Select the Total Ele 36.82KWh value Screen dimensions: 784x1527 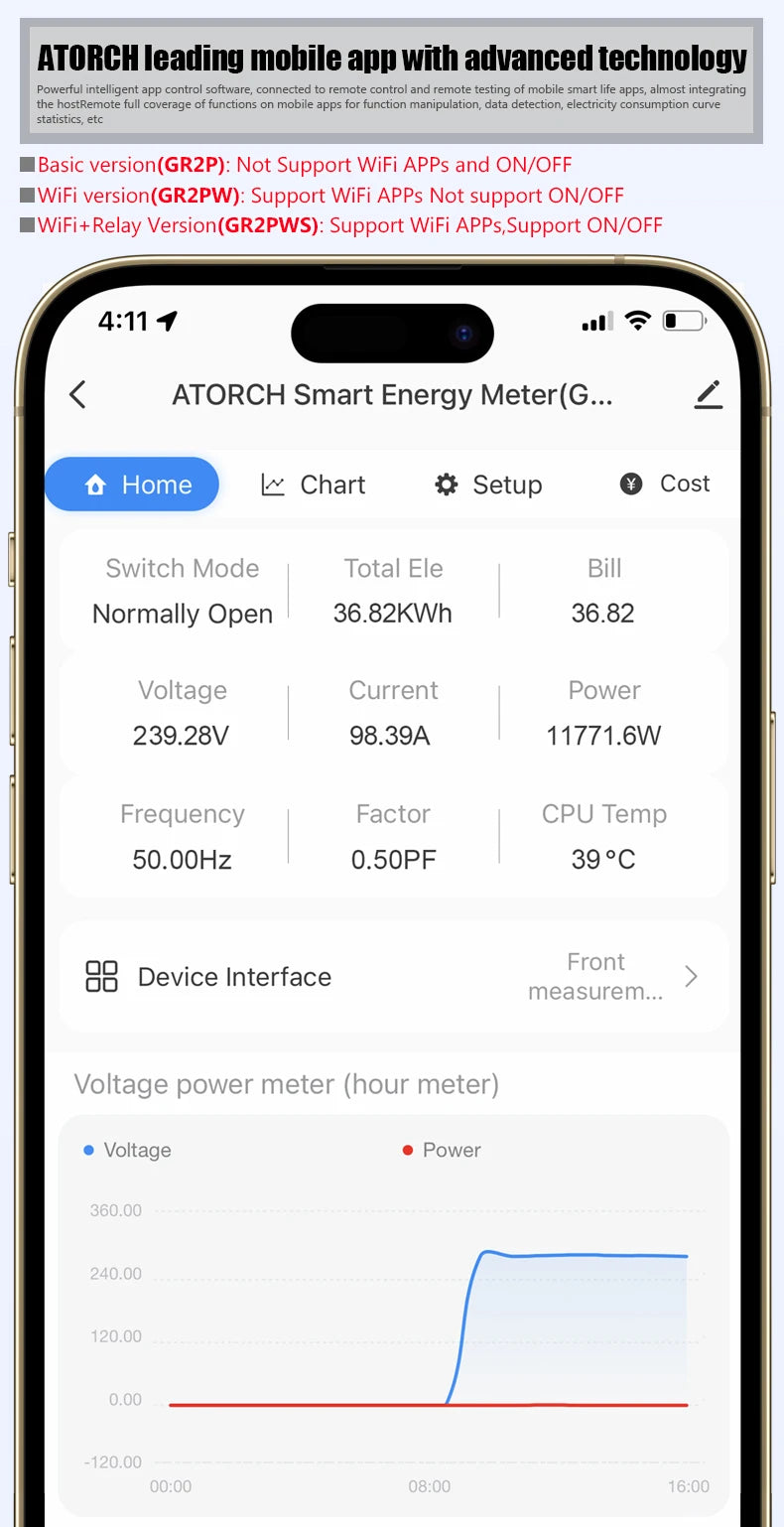(393, 614)
